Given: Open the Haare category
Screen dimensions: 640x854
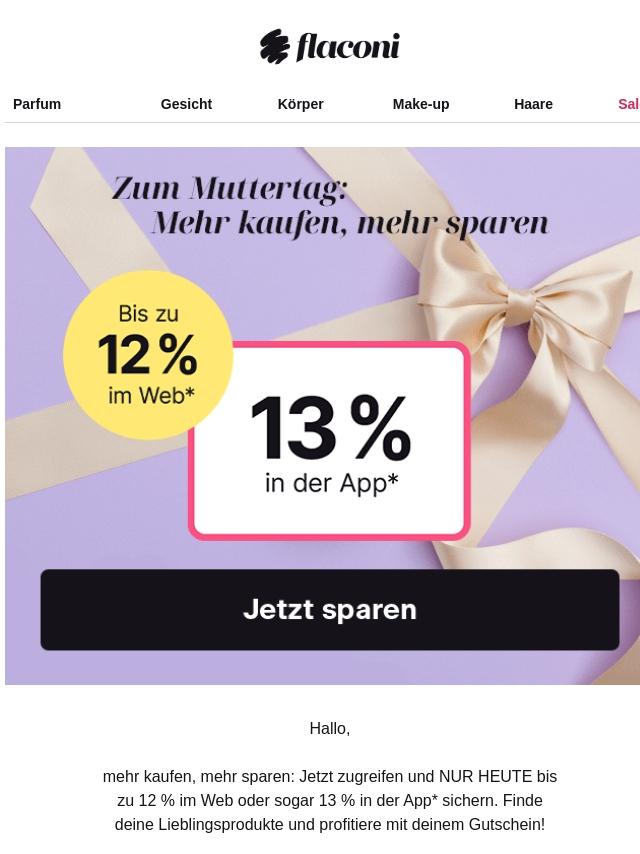Looking at the screenshot, I should tap(533, 104).
